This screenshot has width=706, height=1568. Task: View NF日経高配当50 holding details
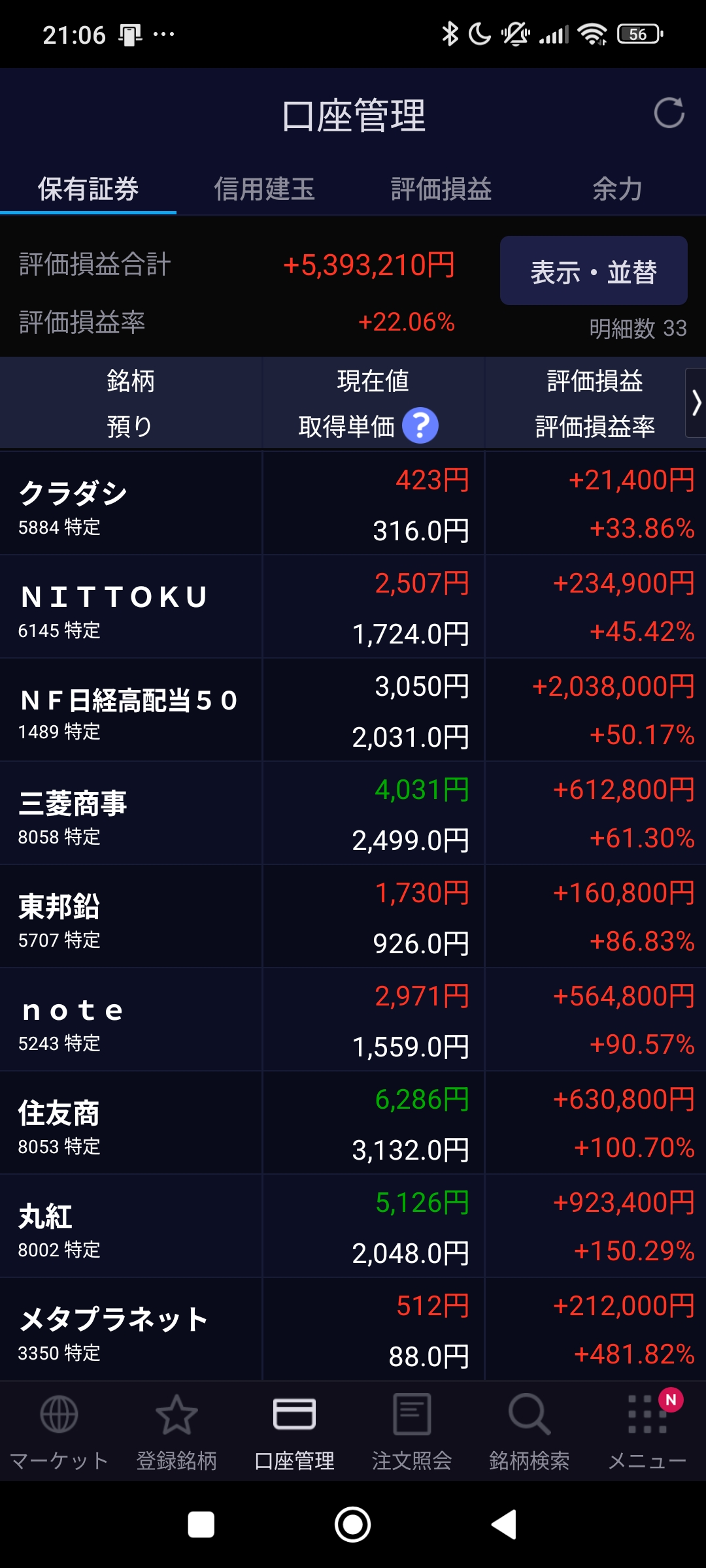(x=131, y=710)
